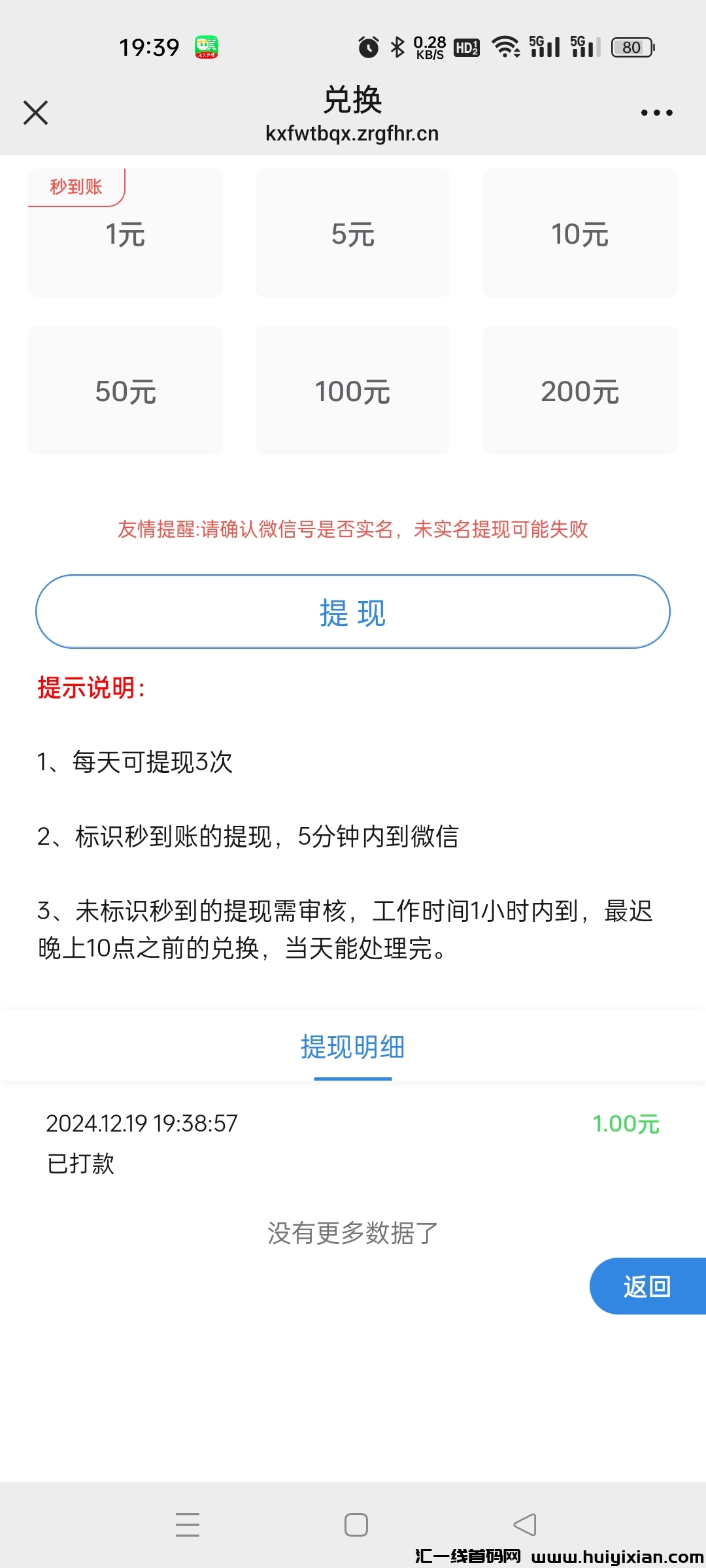Image resolution: width=706 pixels, height=1568 pixels.
Task: Open the three-dot overflow menu
Action: point(656,112)
